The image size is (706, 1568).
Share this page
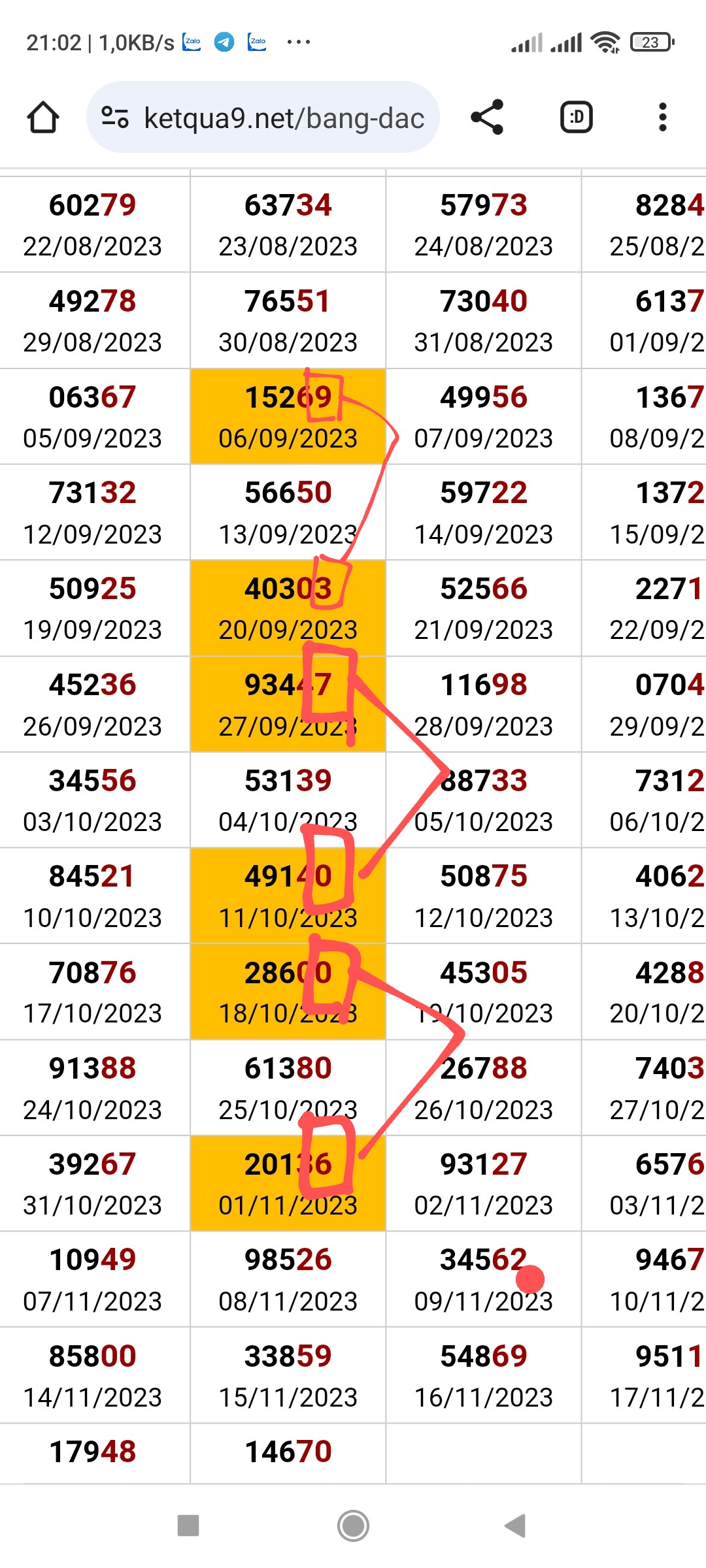[488, 118]
